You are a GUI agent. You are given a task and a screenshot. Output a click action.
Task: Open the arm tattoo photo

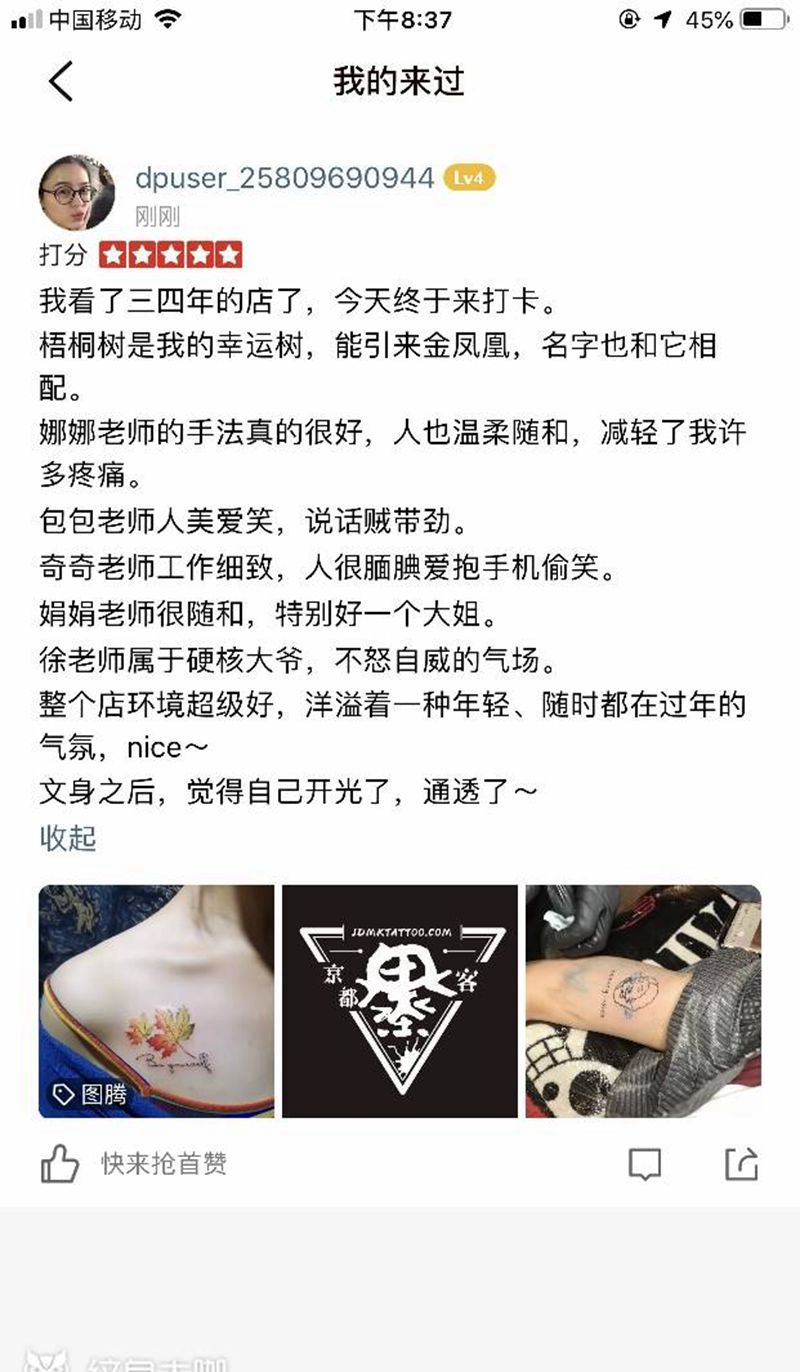click(x=643, y=1001)
